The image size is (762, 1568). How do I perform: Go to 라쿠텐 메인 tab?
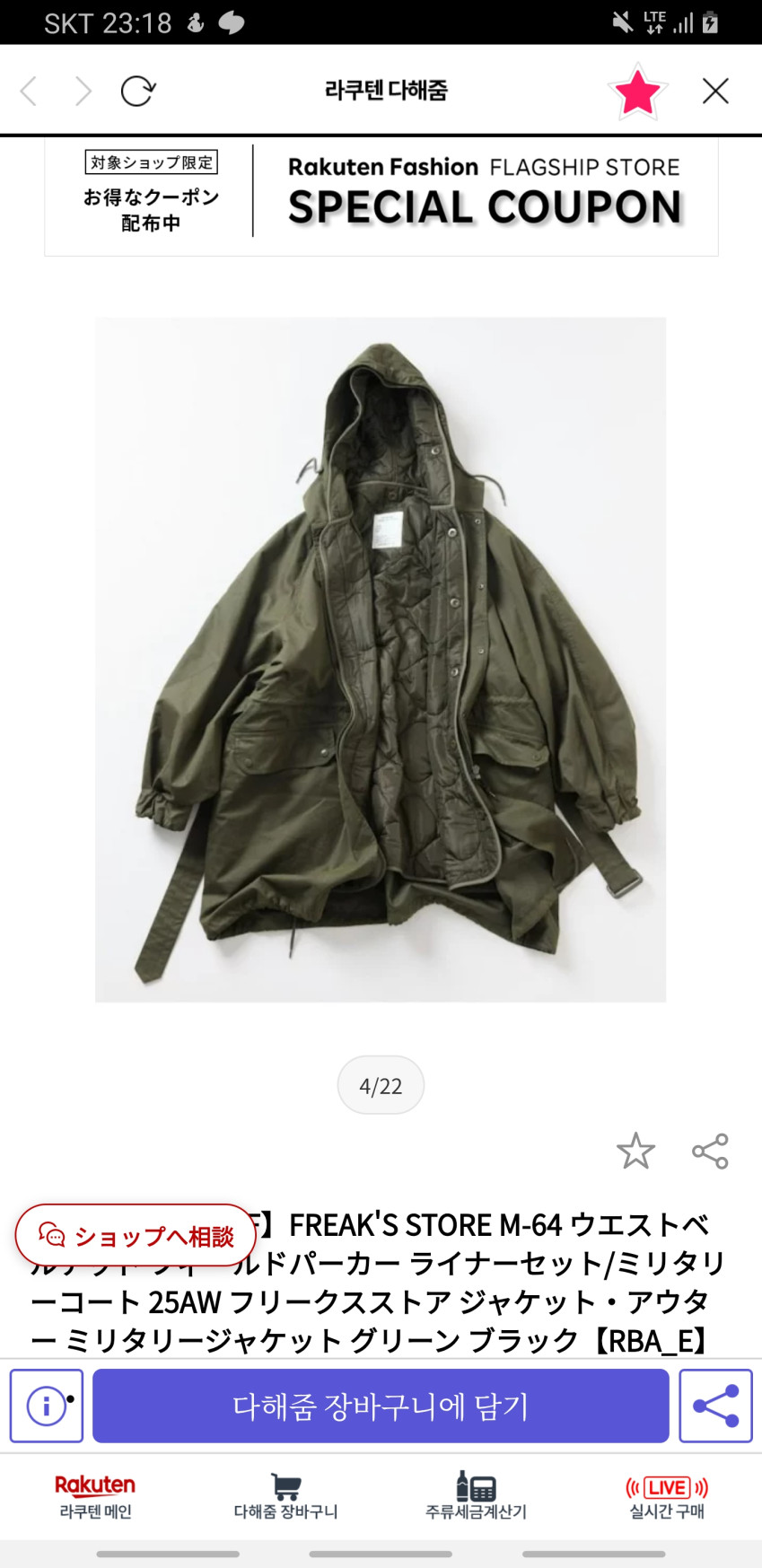click(95, 1496)
